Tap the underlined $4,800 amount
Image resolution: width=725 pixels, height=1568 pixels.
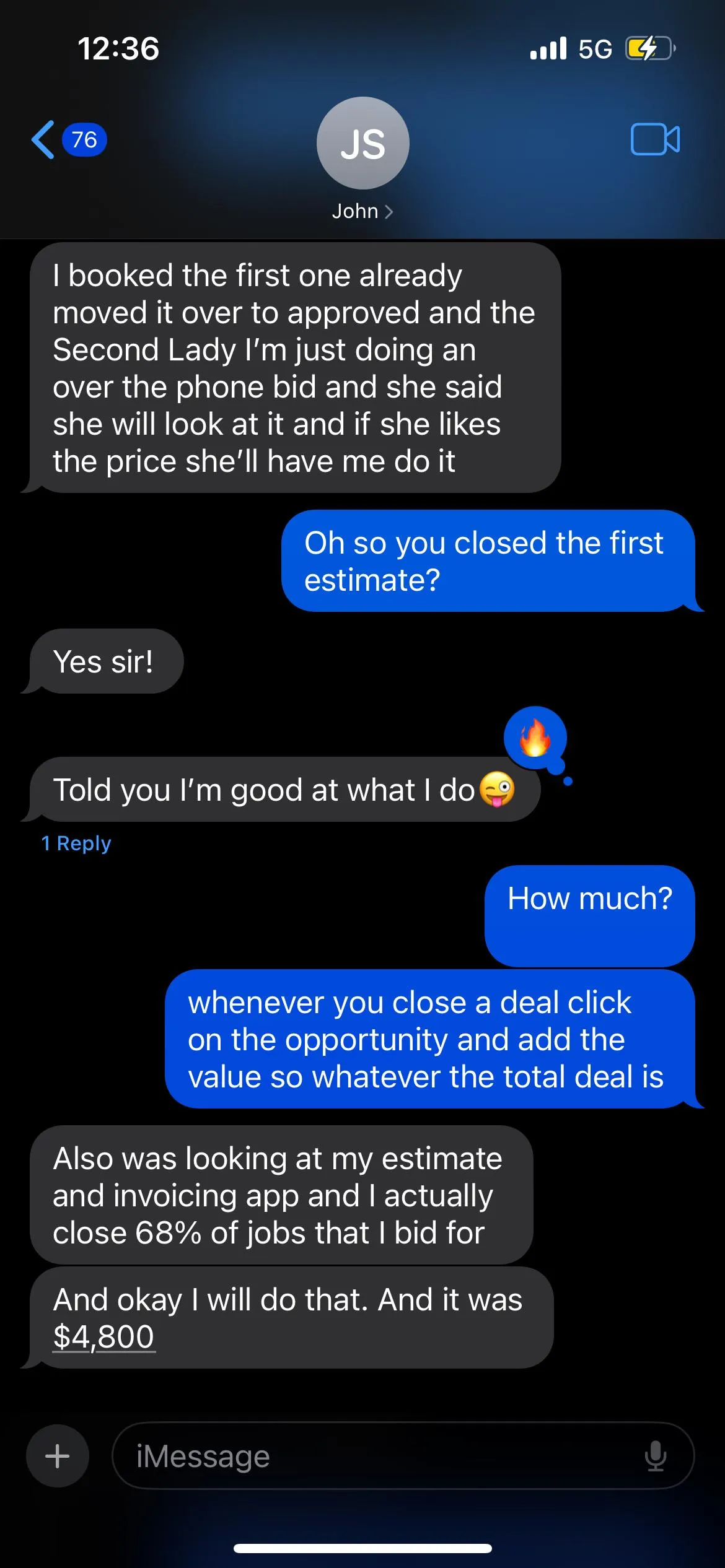(x=103, y=1337)
